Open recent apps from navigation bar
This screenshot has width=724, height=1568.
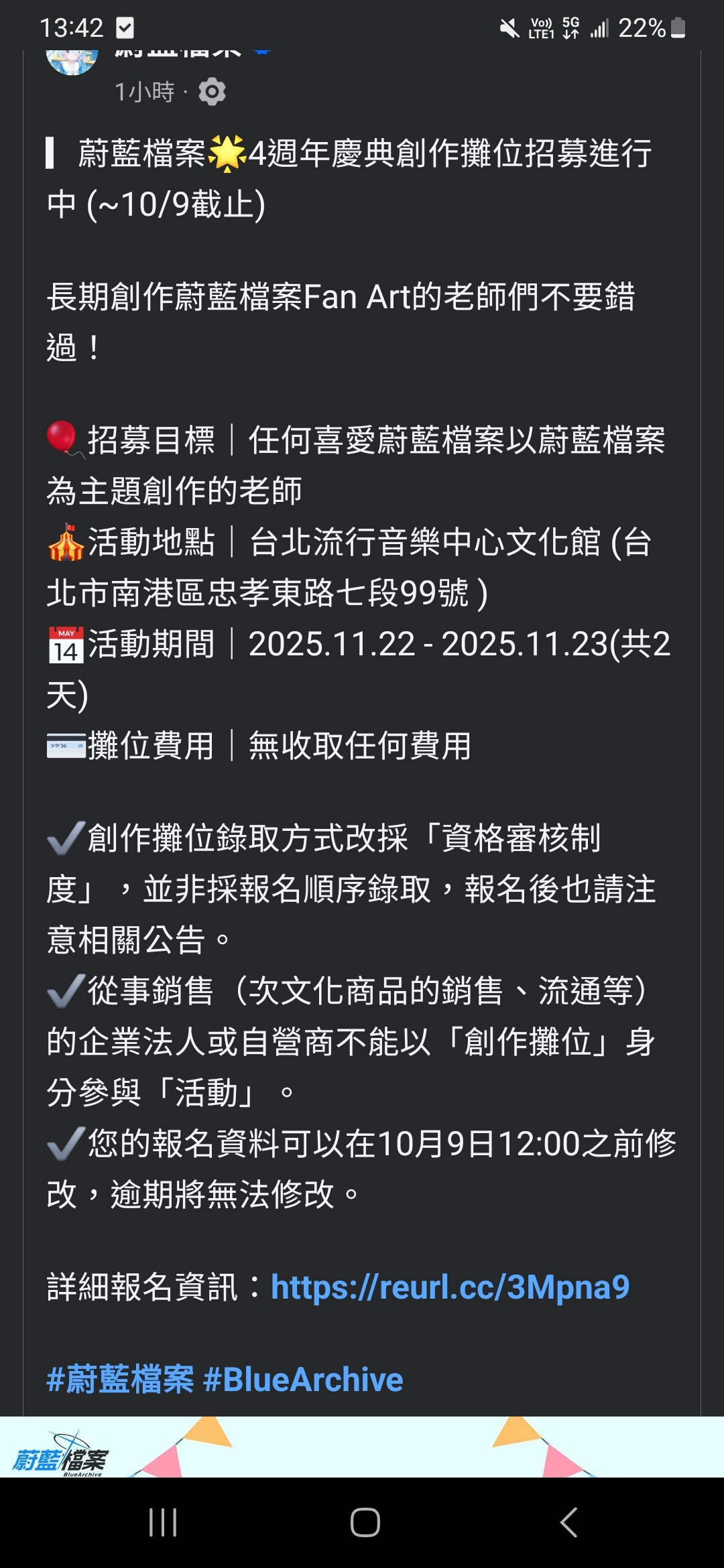(162, 1522)
